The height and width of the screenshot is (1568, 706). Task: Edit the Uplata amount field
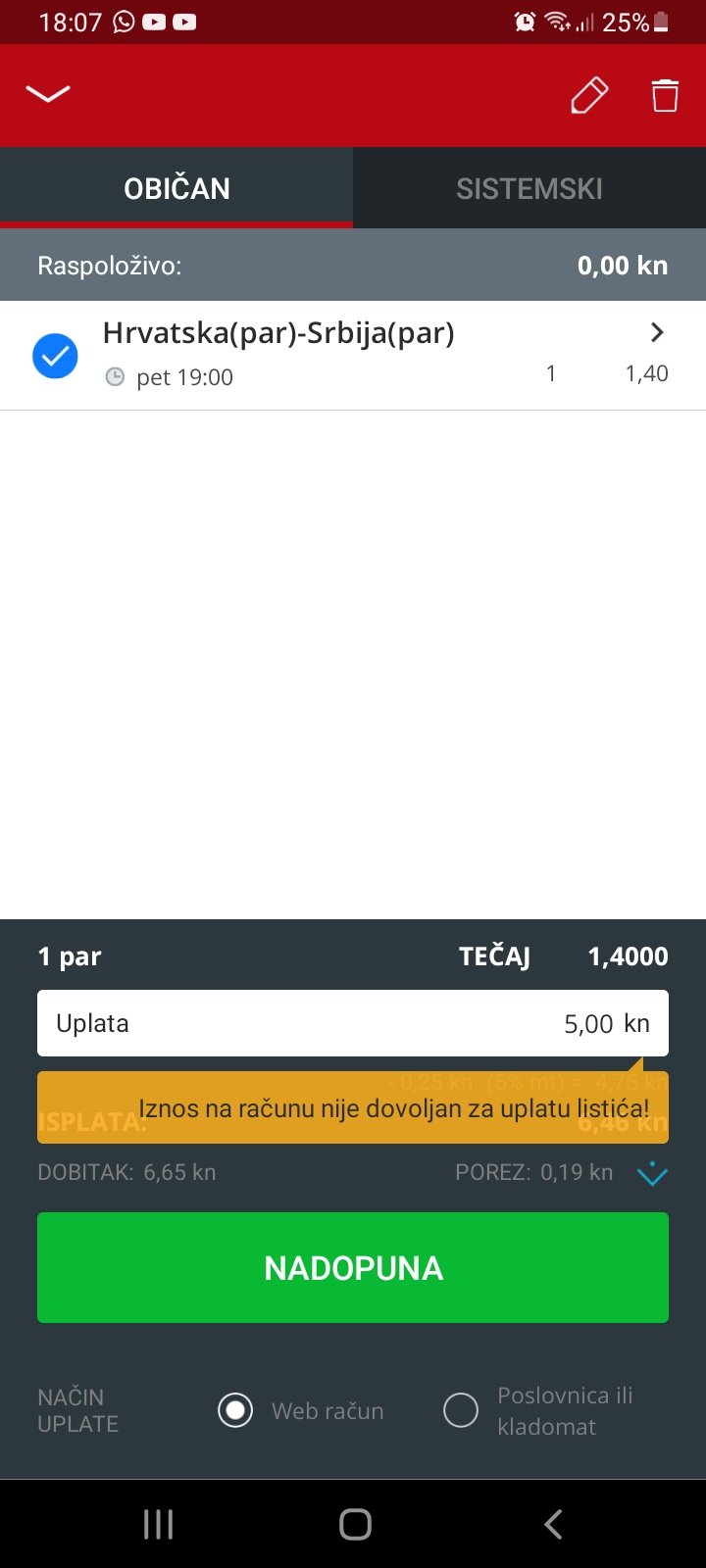[353, 1023]
